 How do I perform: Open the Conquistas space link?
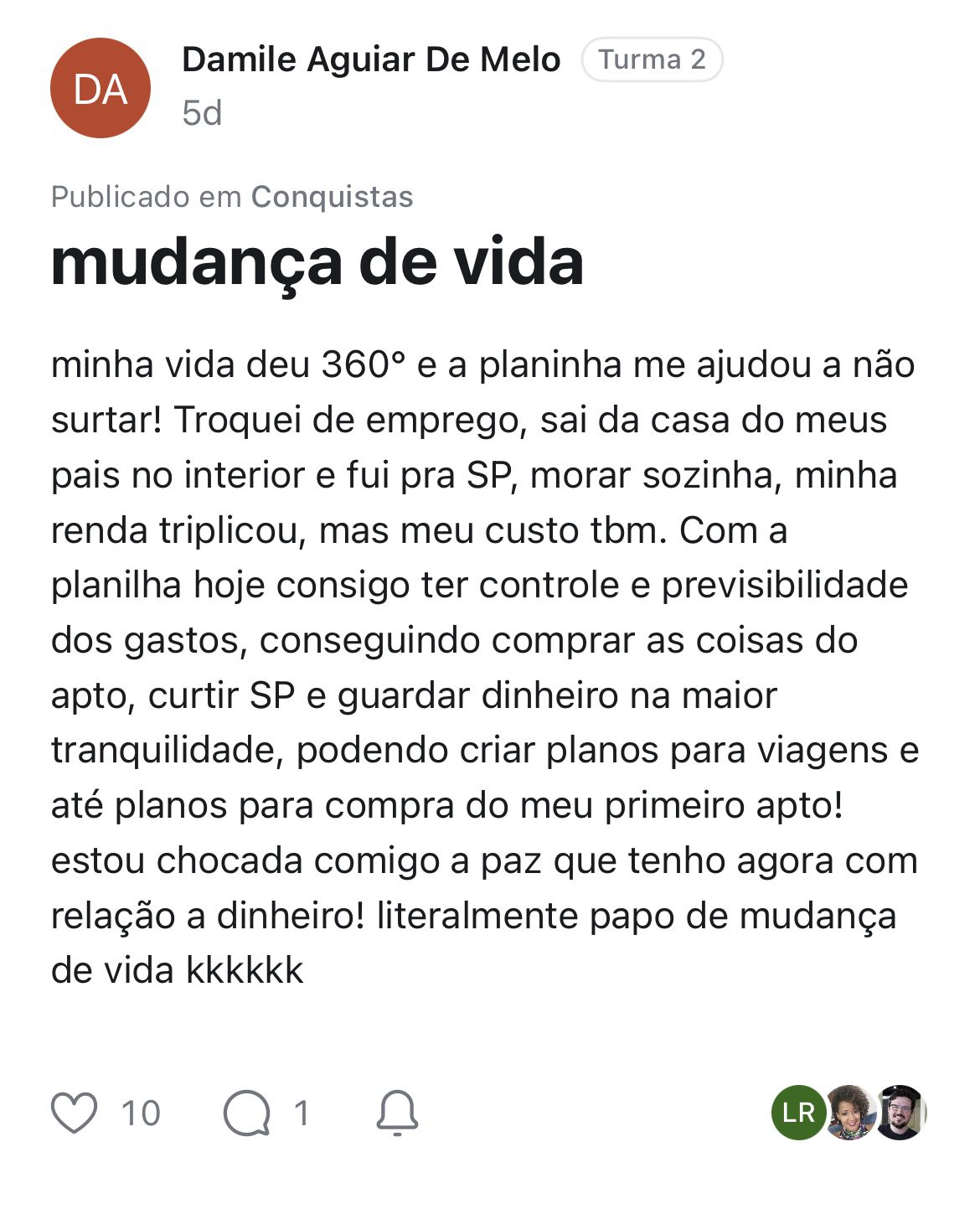click(x=332, y=197)
